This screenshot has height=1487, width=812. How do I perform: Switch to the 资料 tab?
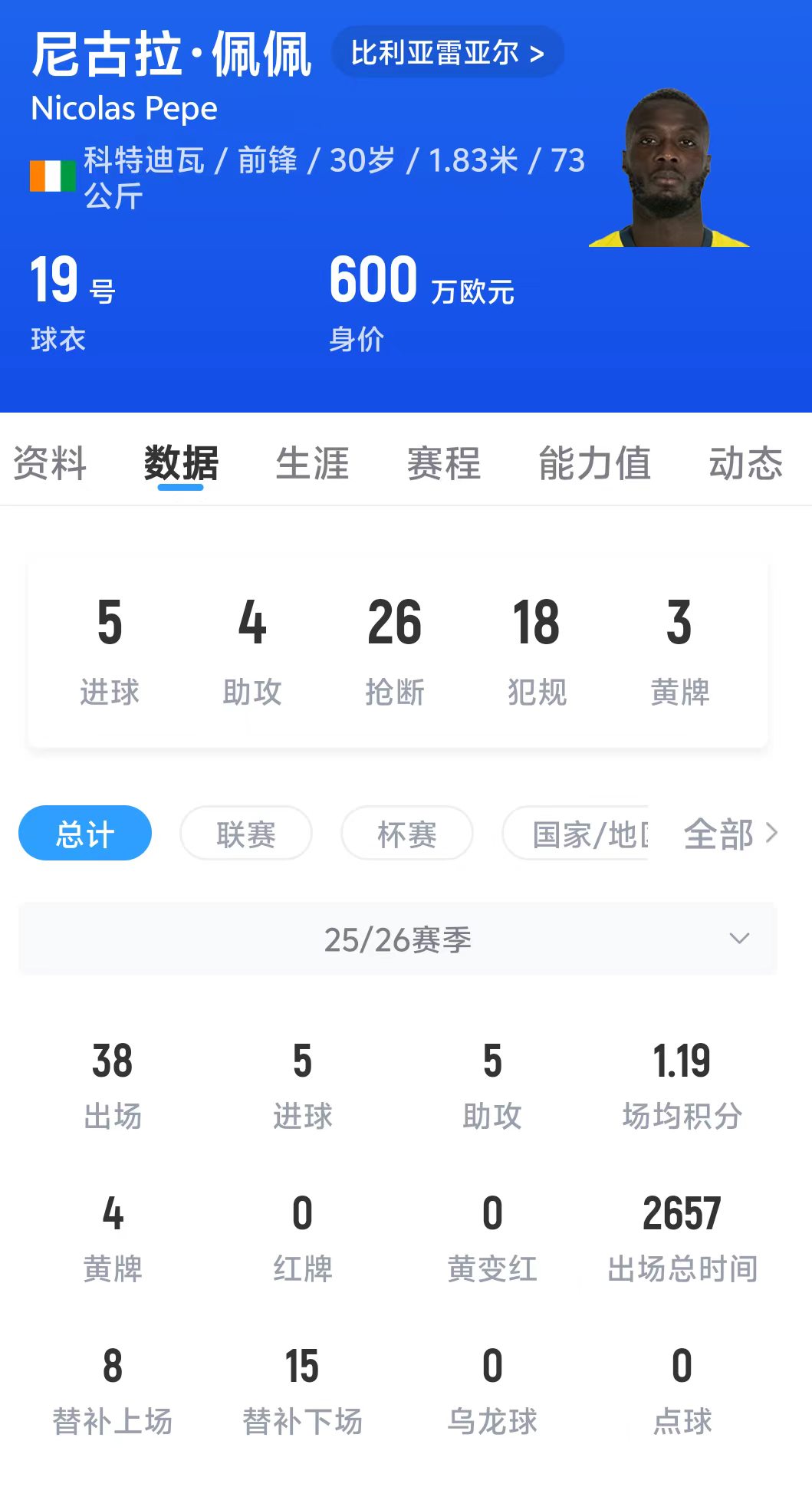click(x=50, y=463)
